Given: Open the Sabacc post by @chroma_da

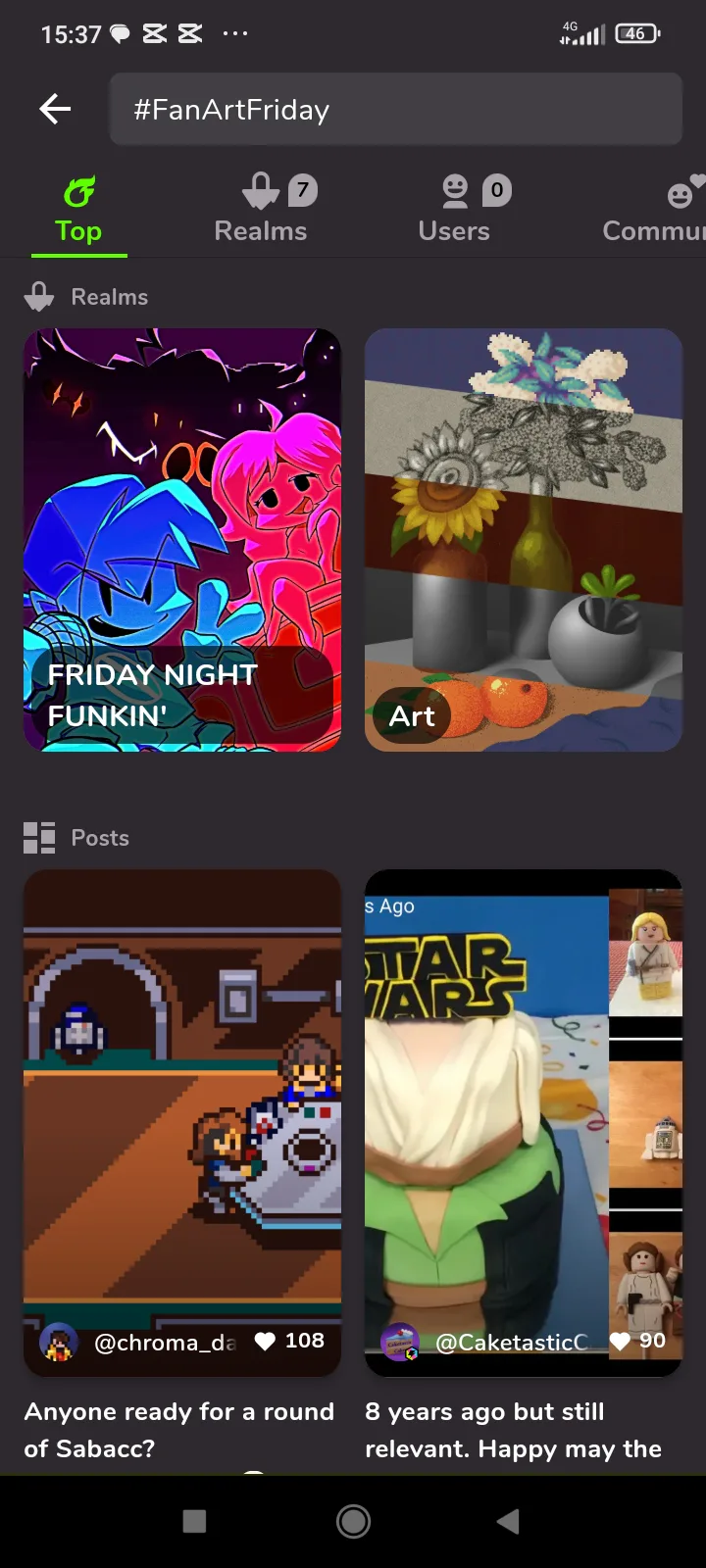Looking at the screenshot, I should [x=182, y=1122].
